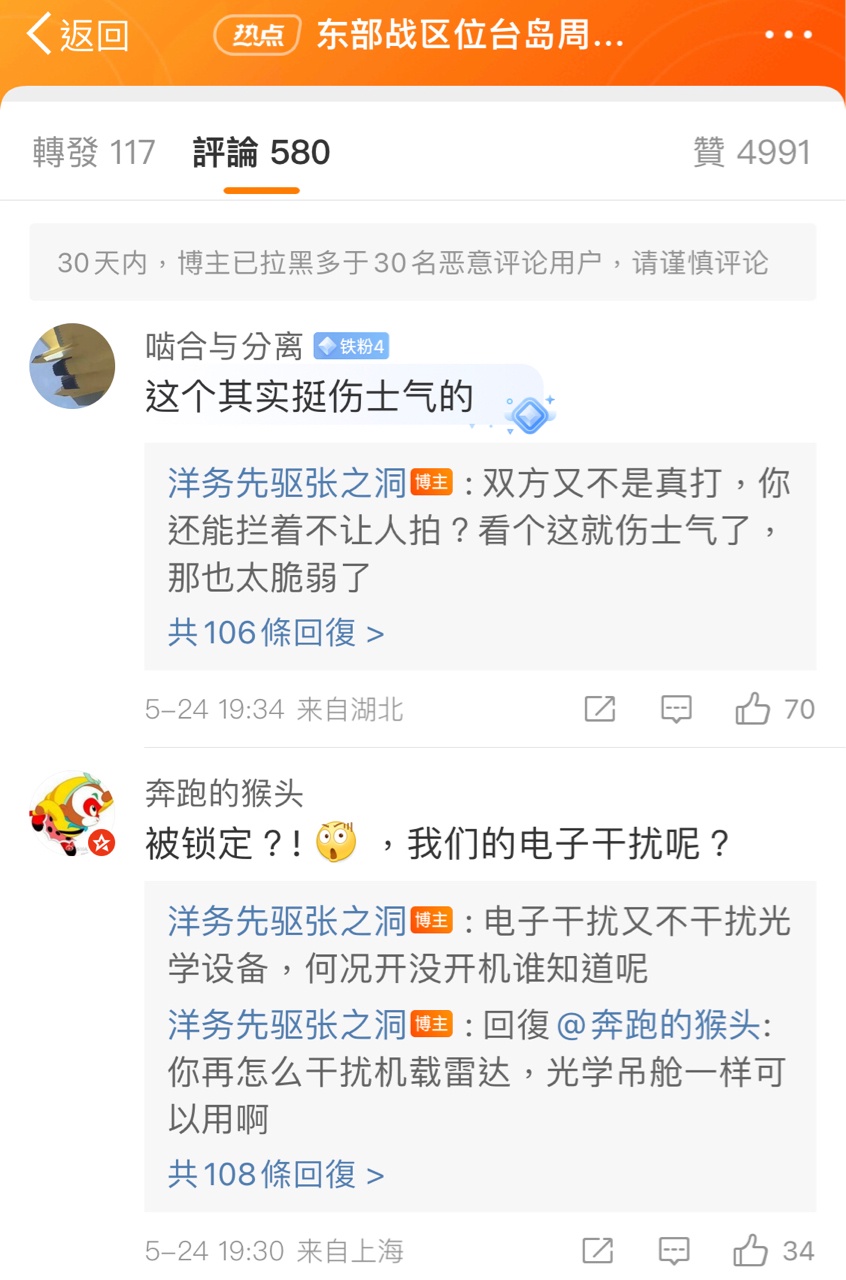Switch to the 轉發 117 tab
846x1280 pixels.
coord(94,153)
